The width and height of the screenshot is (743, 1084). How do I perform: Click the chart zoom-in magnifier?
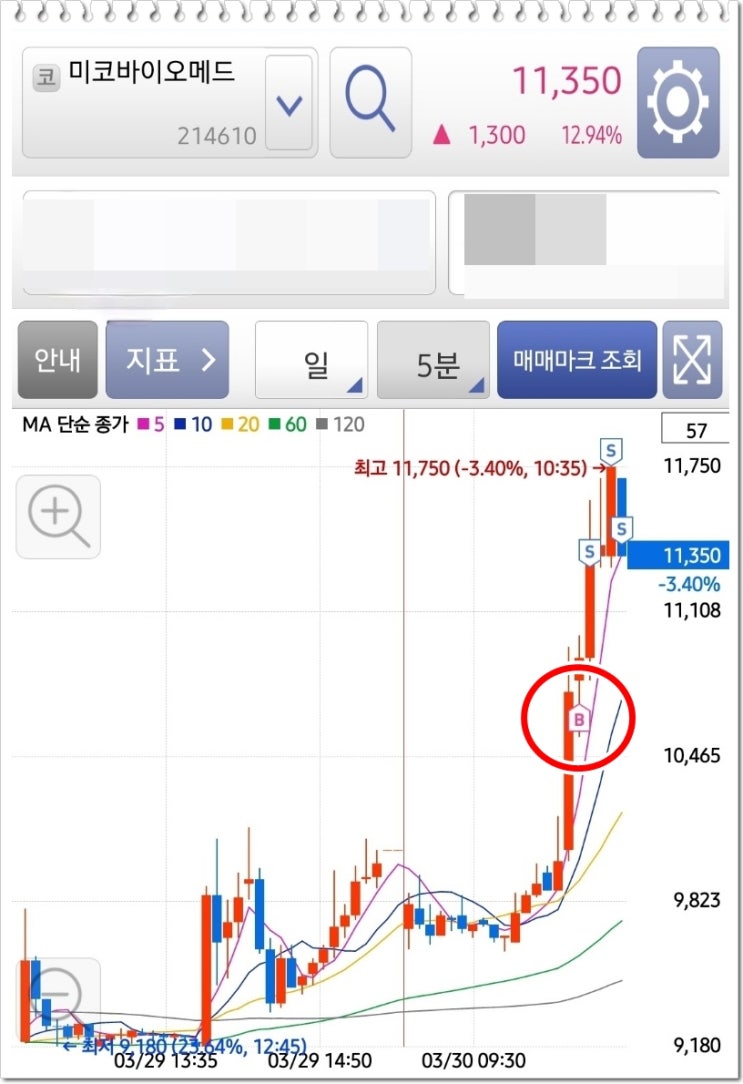tap(57, 515)
